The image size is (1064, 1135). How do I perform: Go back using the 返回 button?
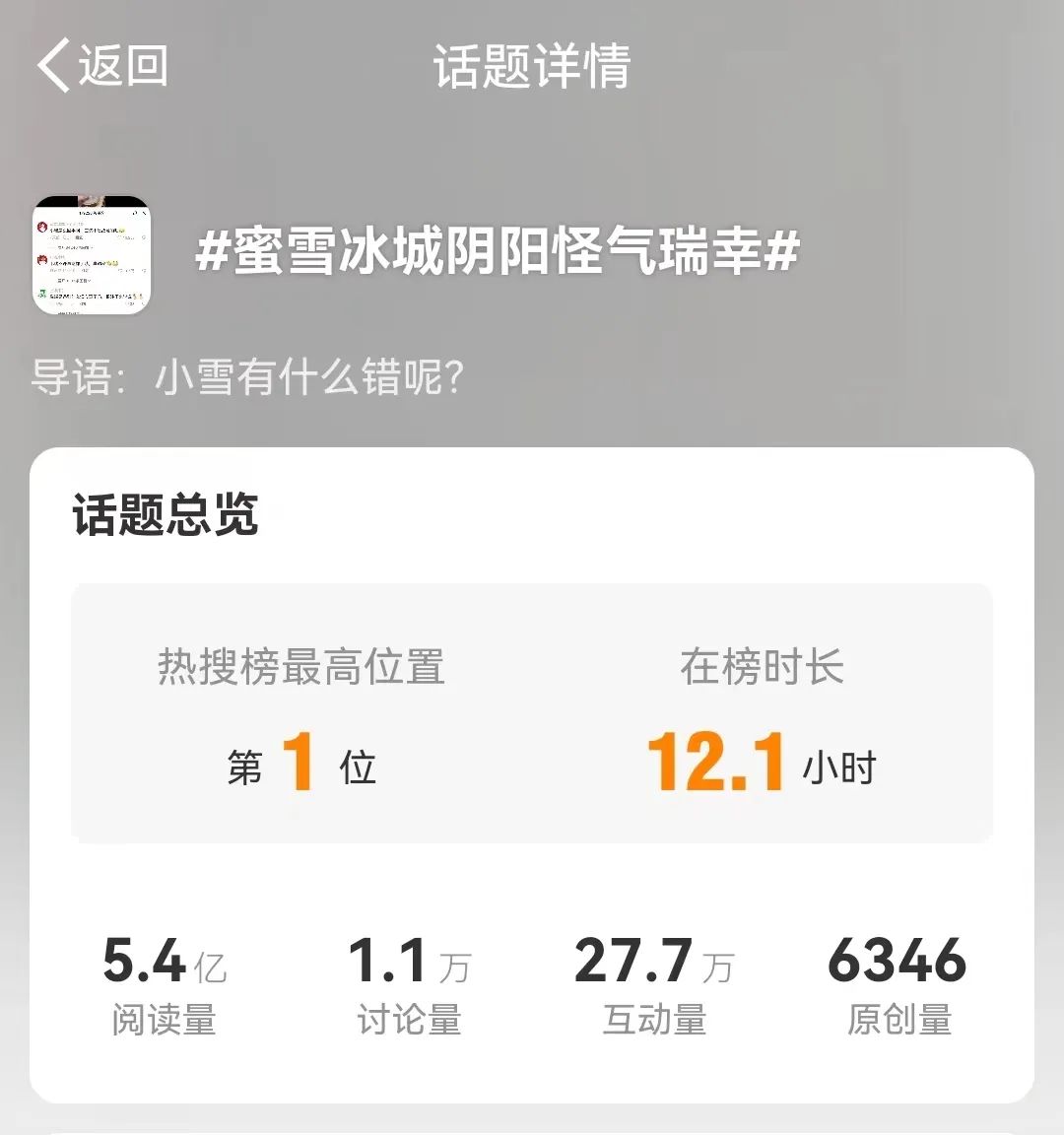point(101,66)
